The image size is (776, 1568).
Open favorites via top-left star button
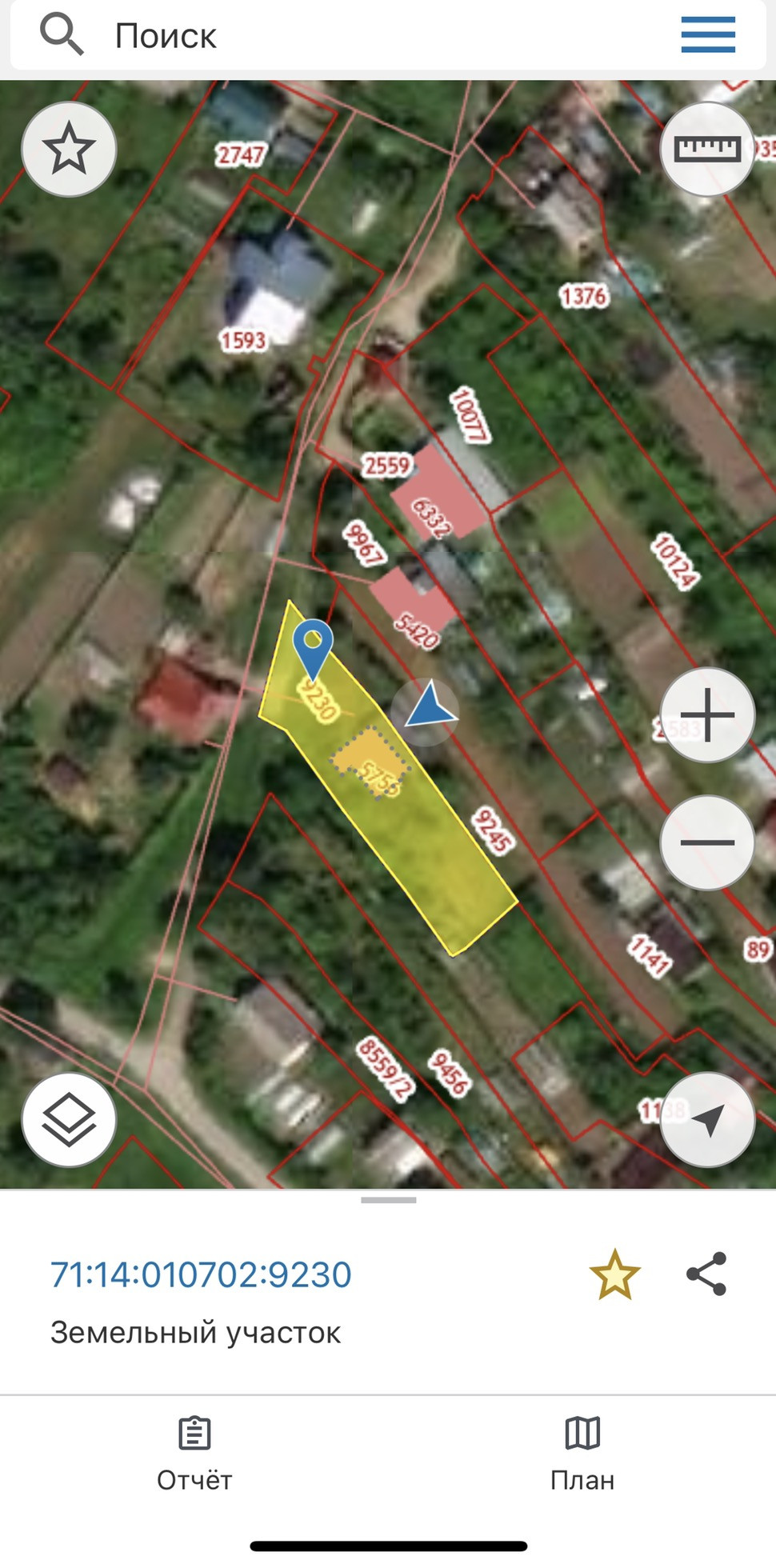point(68,150)
